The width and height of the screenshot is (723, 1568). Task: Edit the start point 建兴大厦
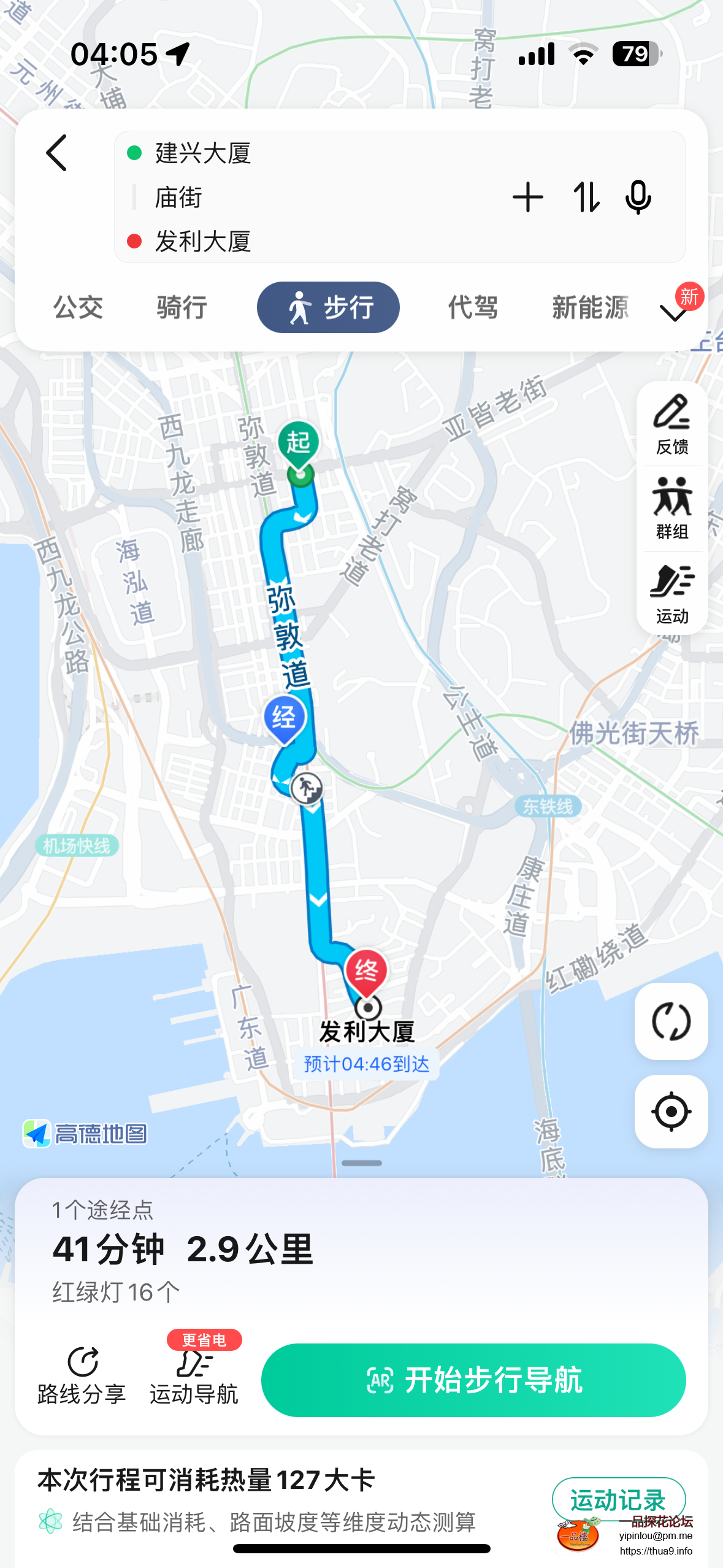[203, 153]
